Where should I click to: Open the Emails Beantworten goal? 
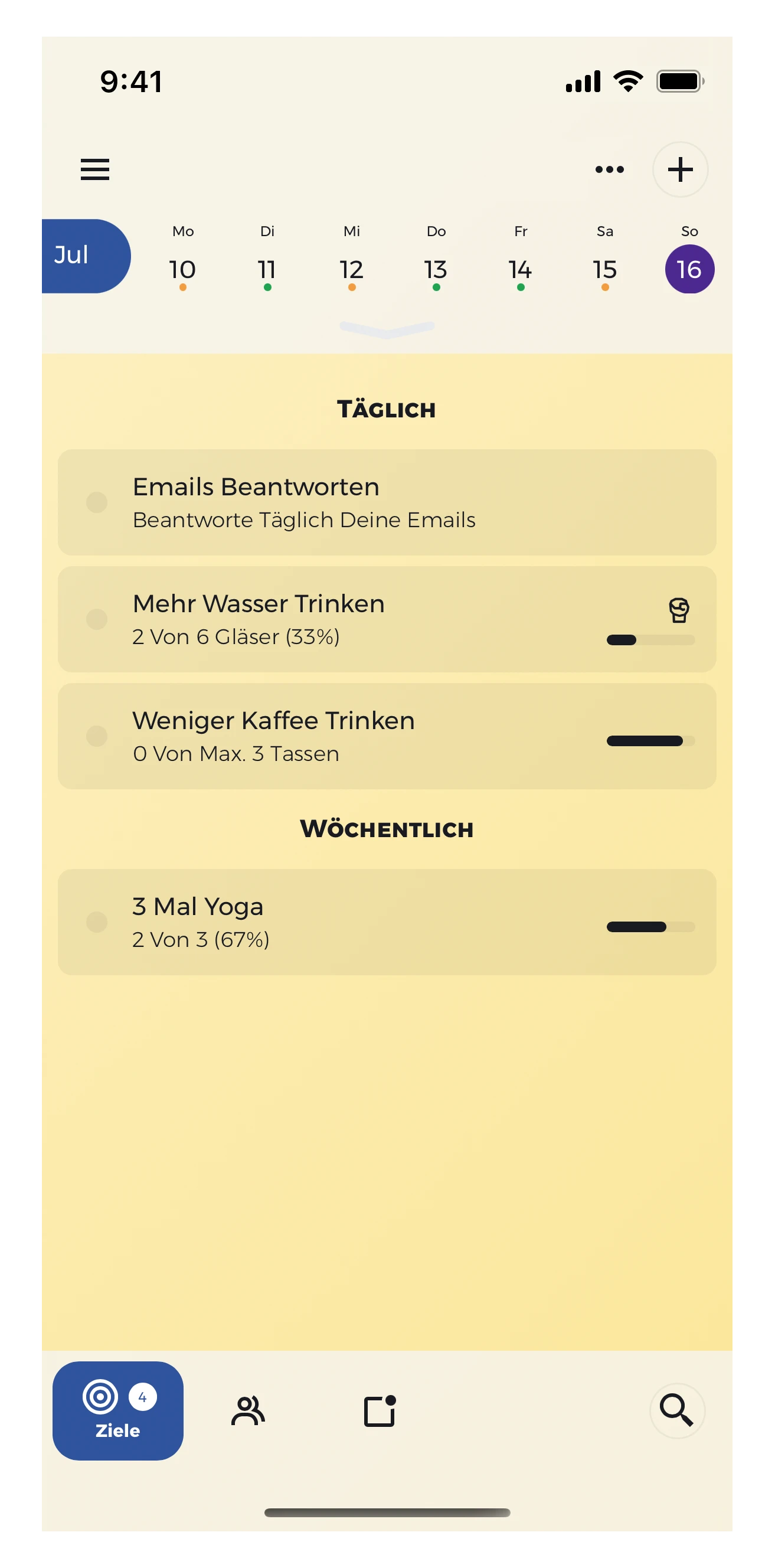[387, 502]
